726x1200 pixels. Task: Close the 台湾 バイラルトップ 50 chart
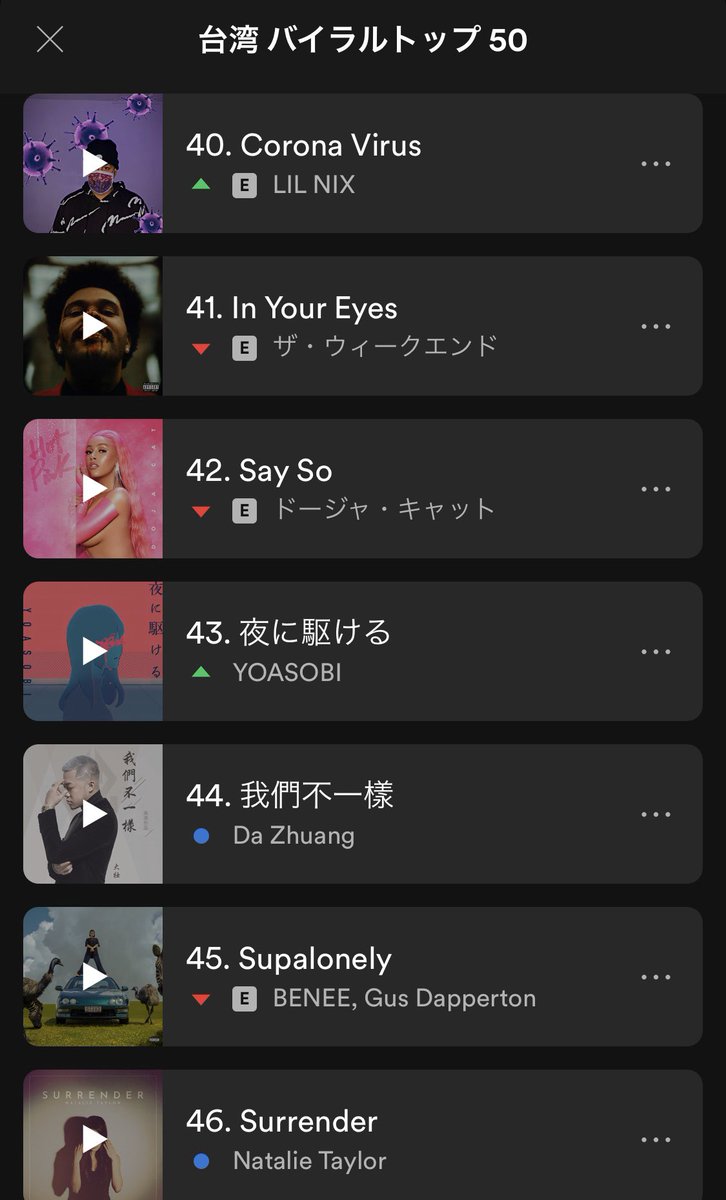49,40
